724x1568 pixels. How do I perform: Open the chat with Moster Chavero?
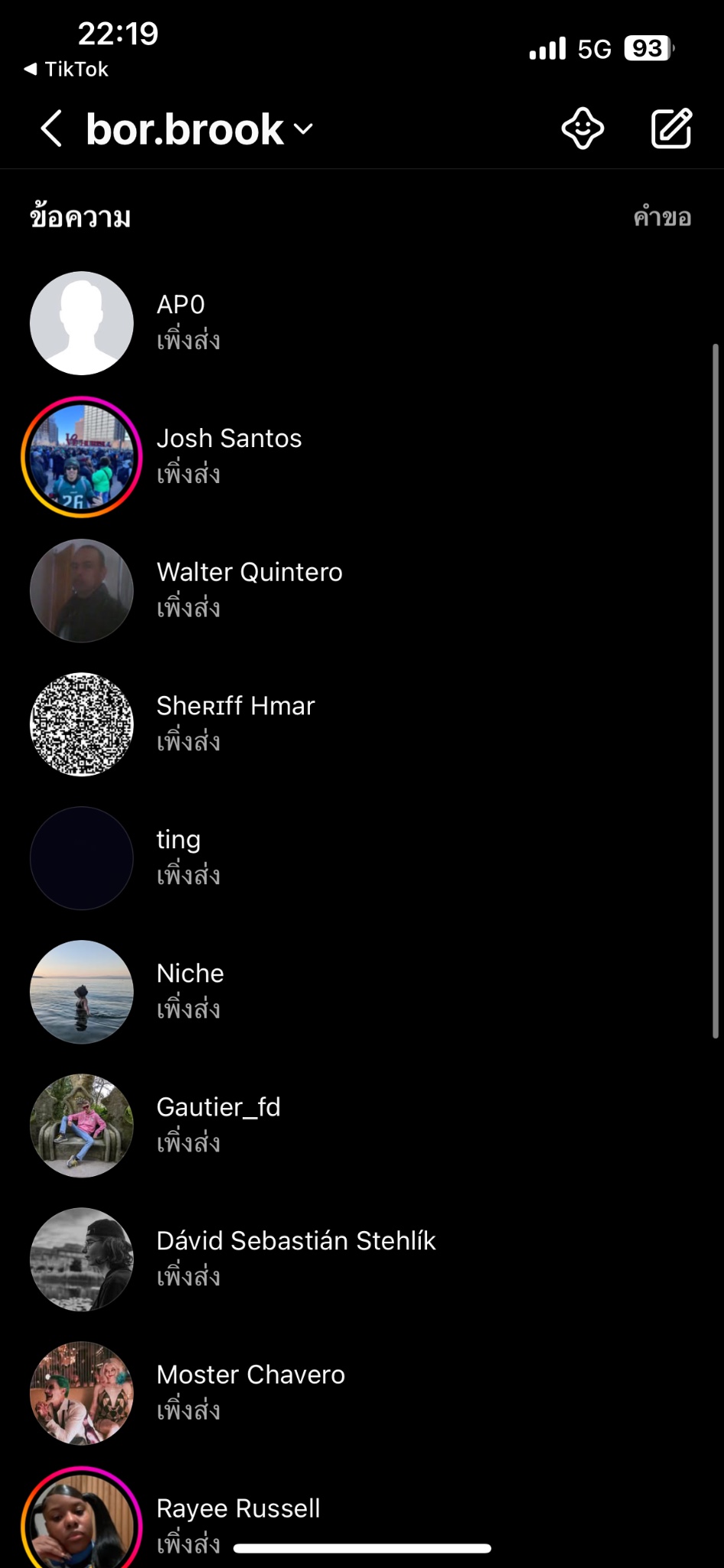[x=362, y=1393]
